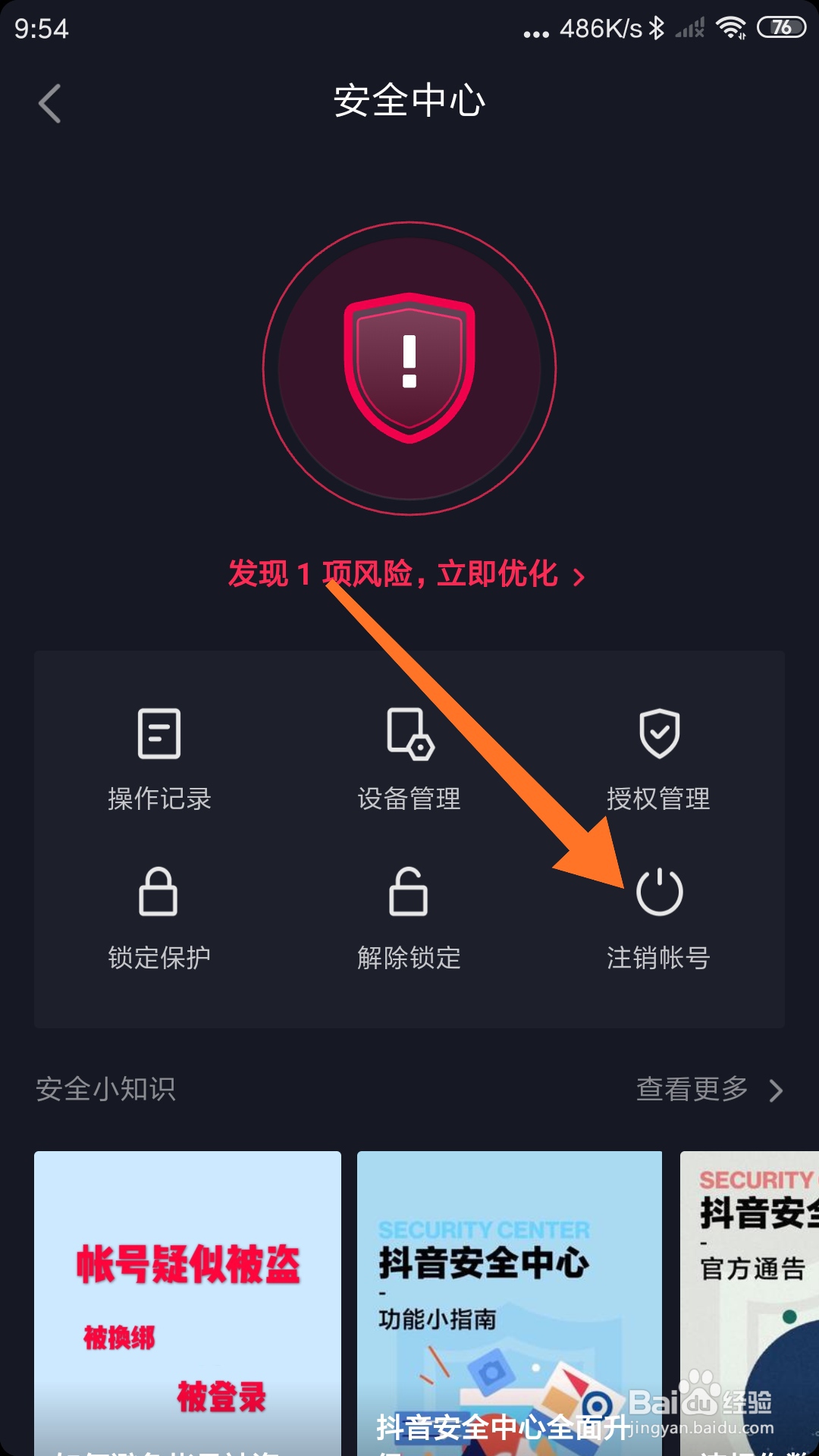Open 授权管理 authorization management
Image resolution: width=819 pixels, height=1456 pixels.
click(660, 733)
